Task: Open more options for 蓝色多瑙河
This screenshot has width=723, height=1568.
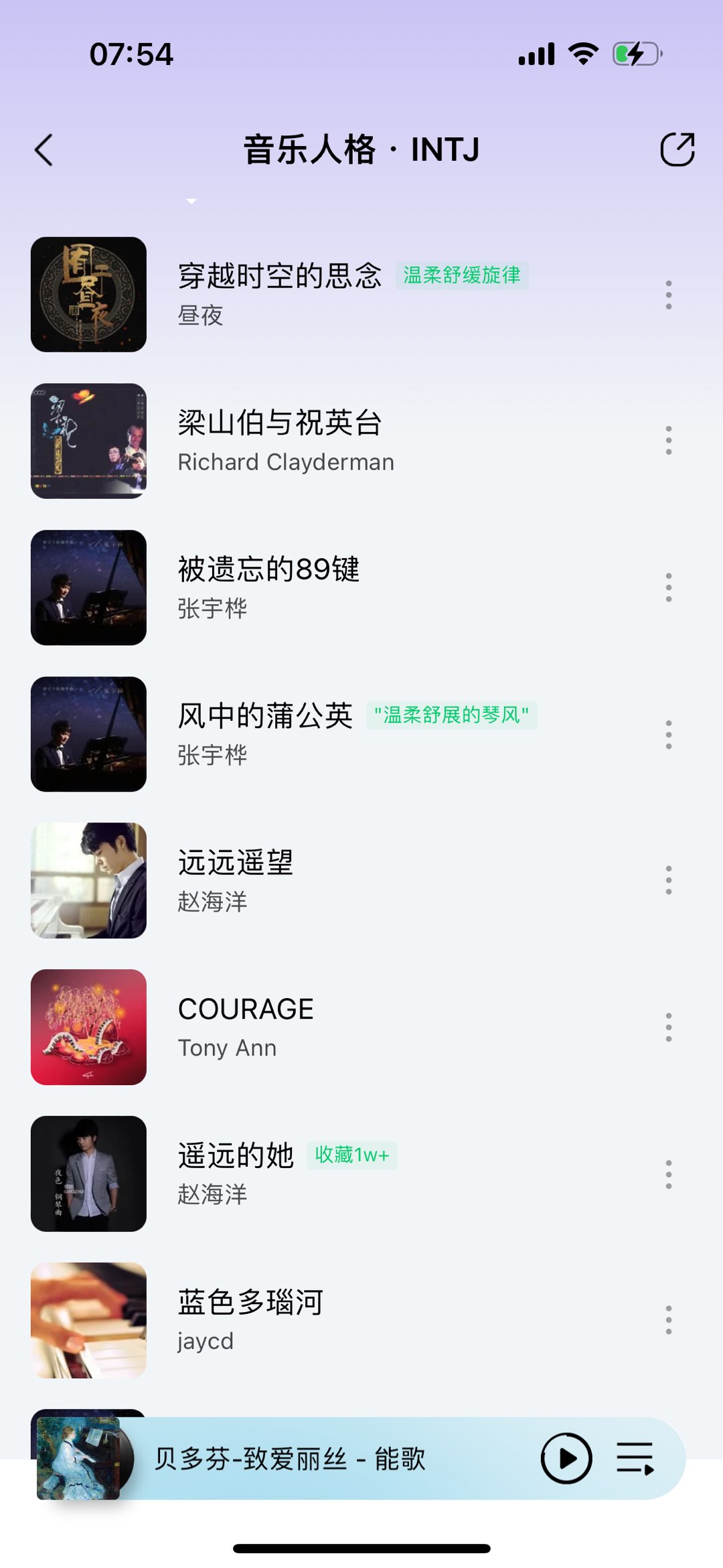Action: tap(668, 1320)
